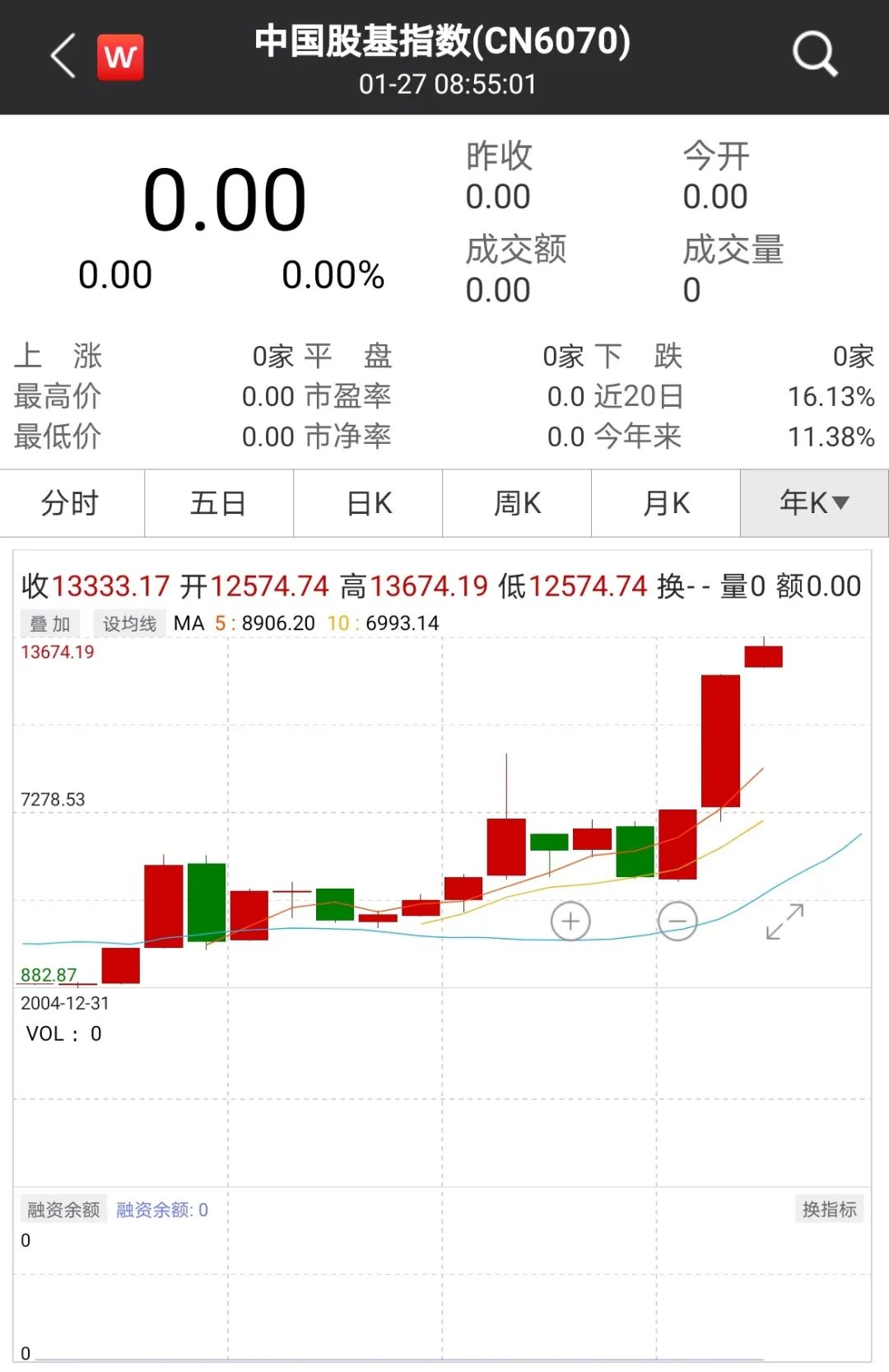The height and width of the screenshot is (1372, 889).
Task: Go back using the header arrow
Action: pos(63,56)
